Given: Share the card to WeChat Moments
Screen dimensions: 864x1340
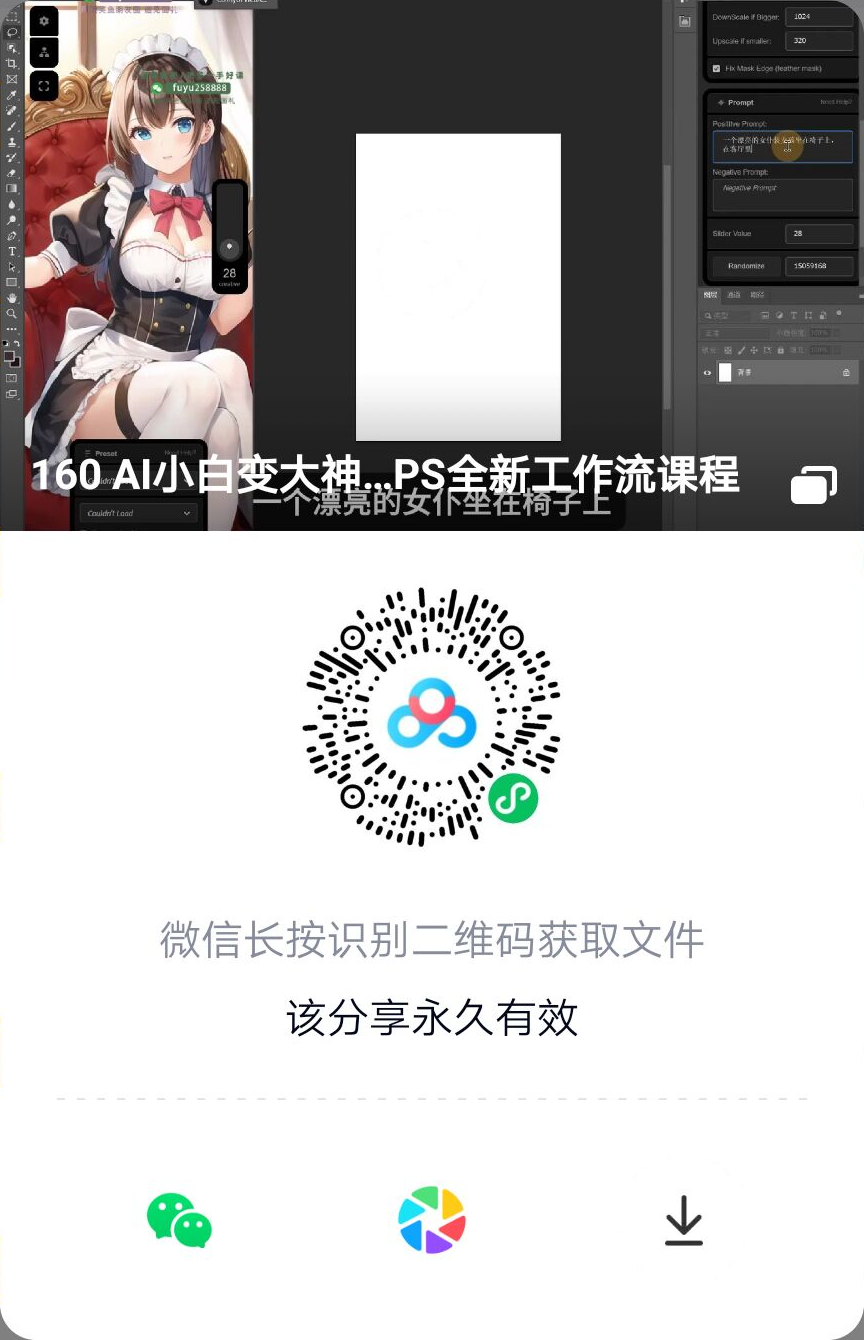Looking at the screenshot, I should point(432,1220).
